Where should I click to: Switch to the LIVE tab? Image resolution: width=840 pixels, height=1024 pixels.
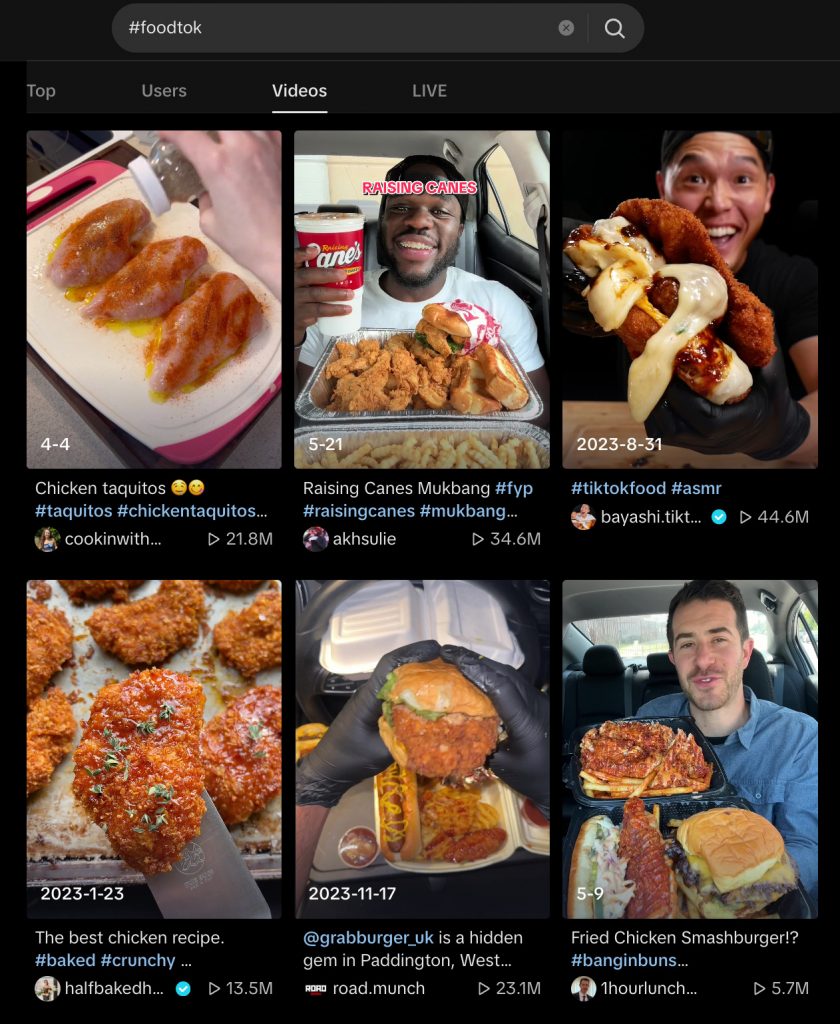click(x=429, y=91)
